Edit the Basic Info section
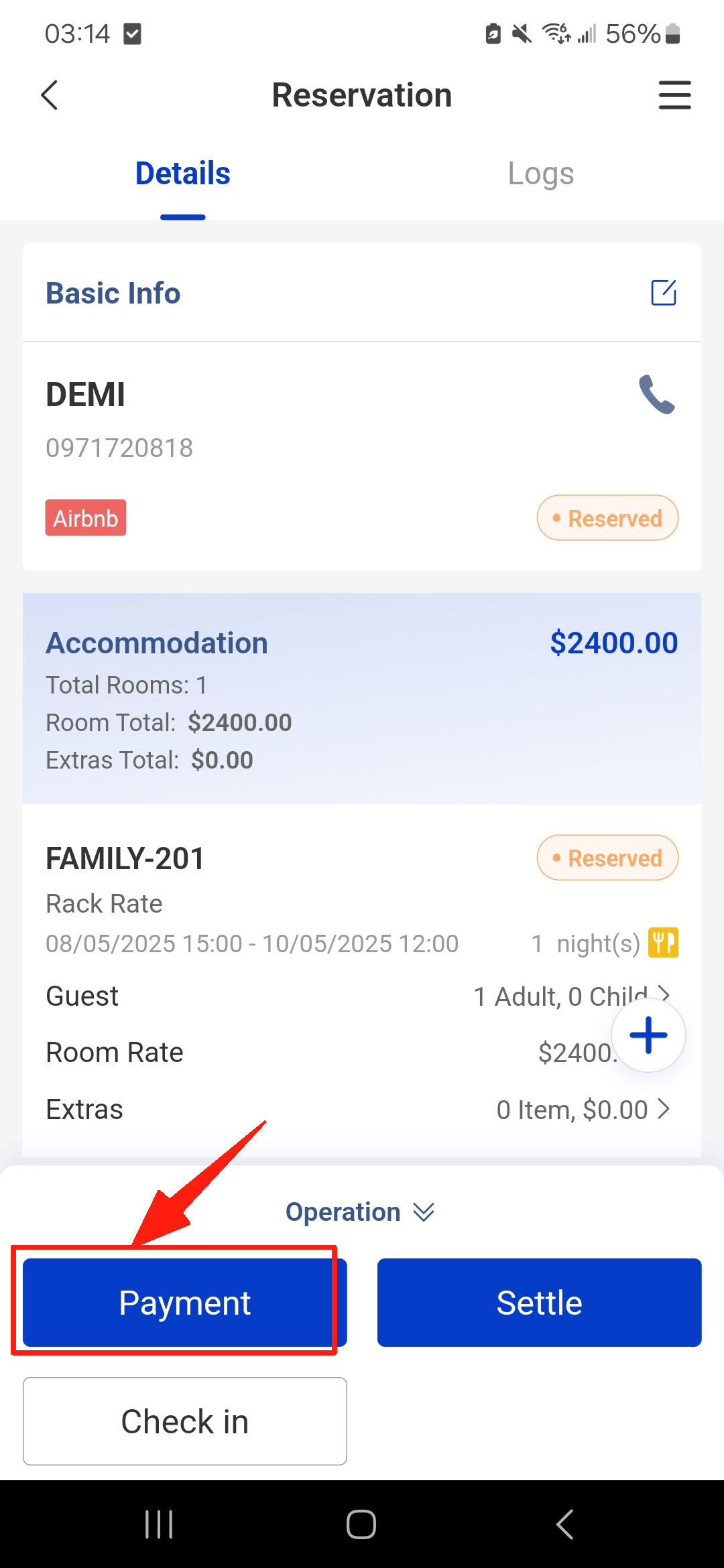 [664, 293]
